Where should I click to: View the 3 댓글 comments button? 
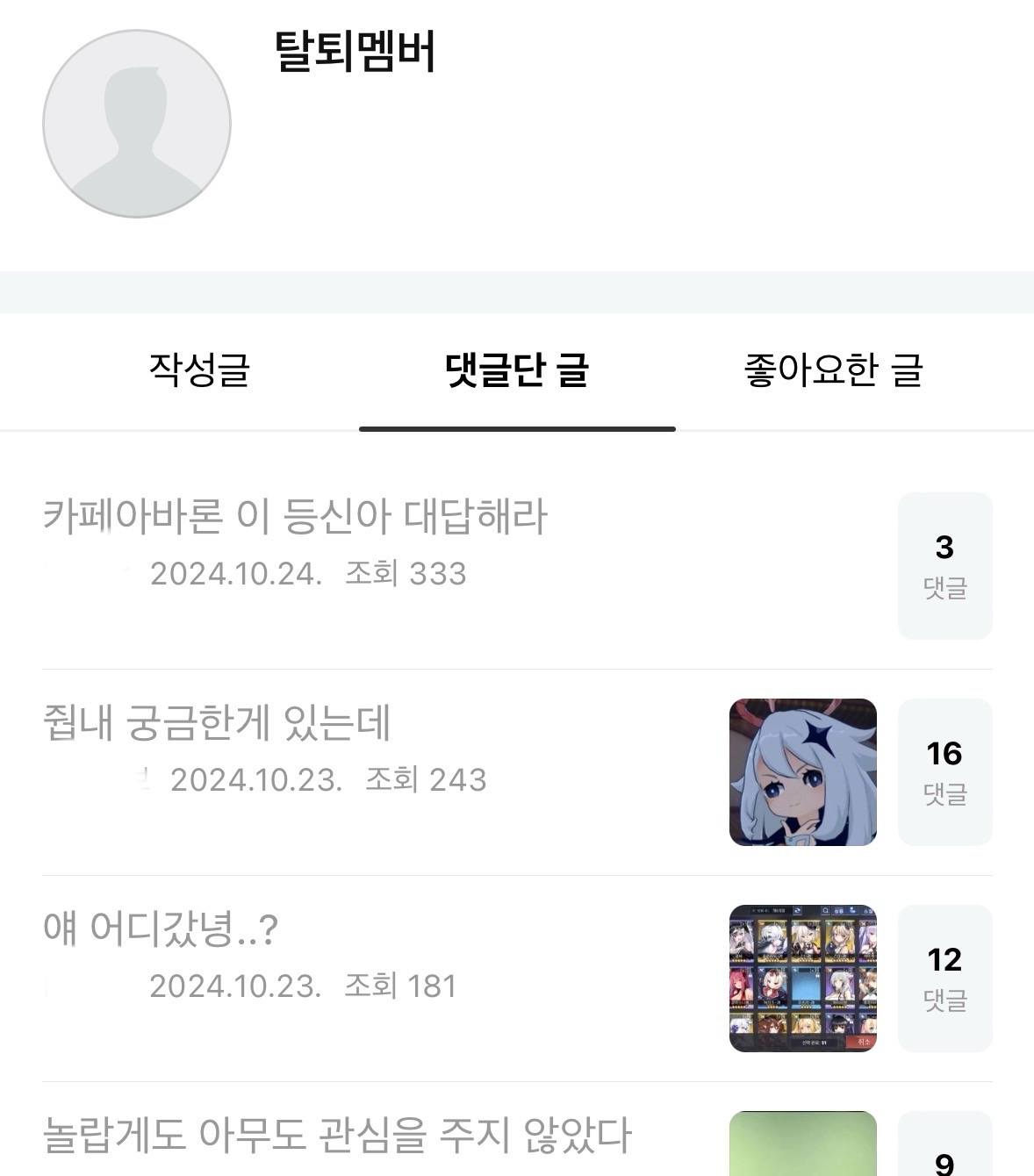944,565
